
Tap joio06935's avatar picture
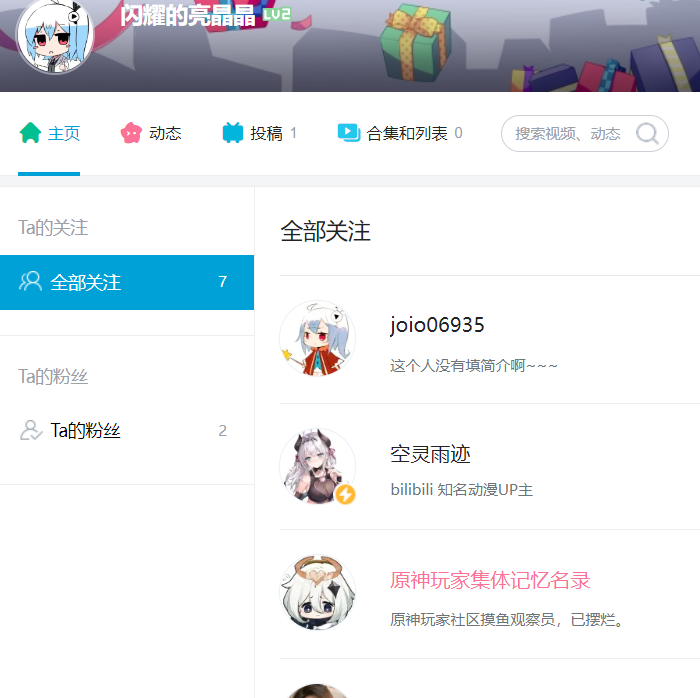tap(317, 339)
